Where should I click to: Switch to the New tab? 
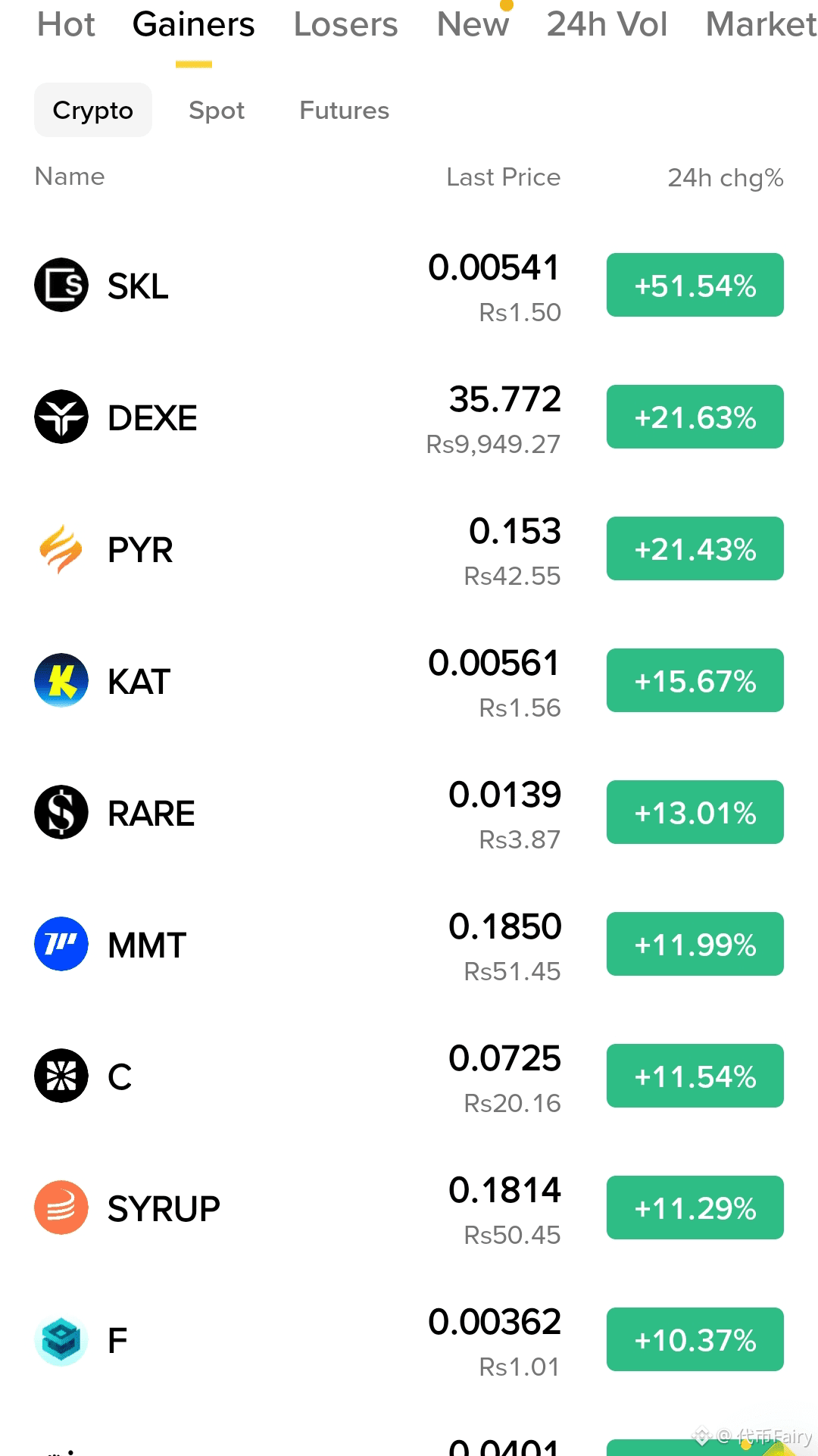point(473,24)
